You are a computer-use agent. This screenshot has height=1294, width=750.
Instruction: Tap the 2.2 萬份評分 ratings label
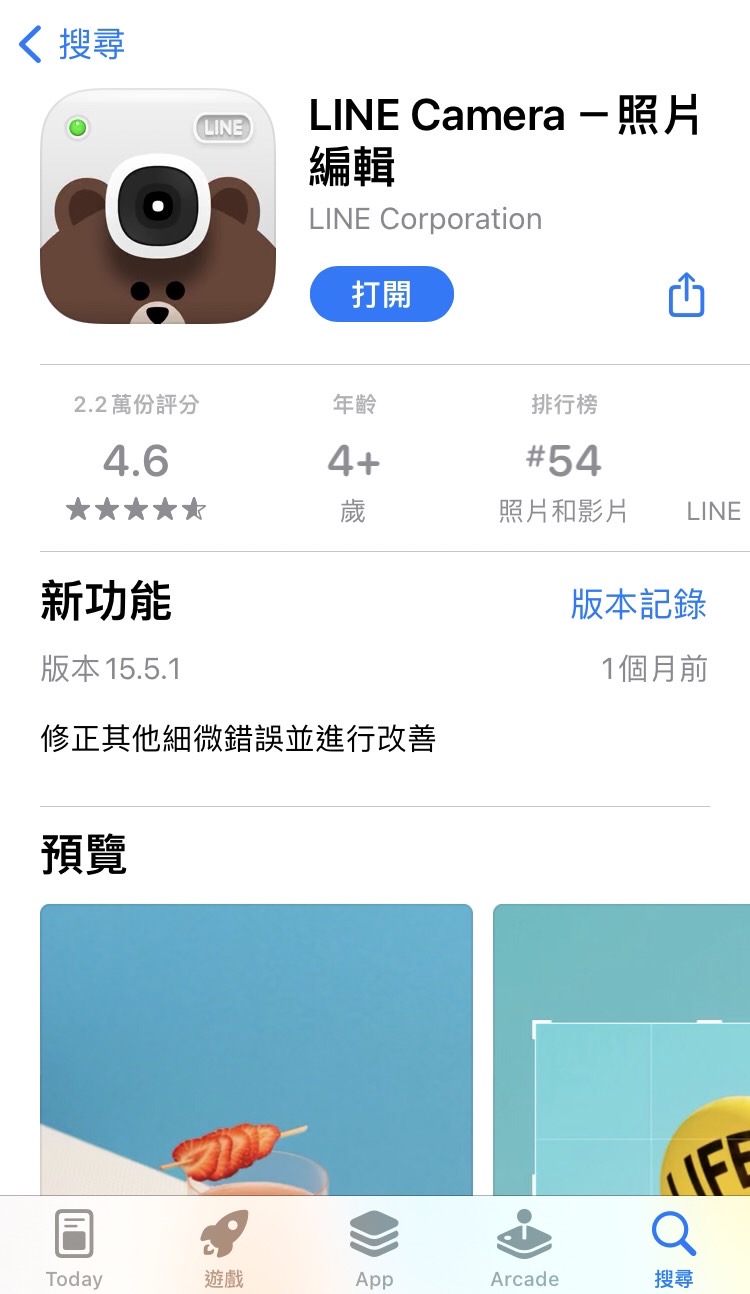point(137,403)
